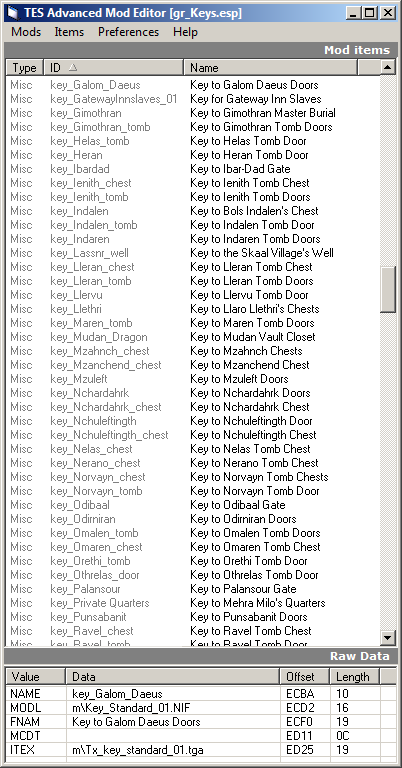The width and height of the screenshot is (402, 768).
Task: Select the key_Galom_Daeus item row
Action: pyautogui.click(x=193, y=85)
